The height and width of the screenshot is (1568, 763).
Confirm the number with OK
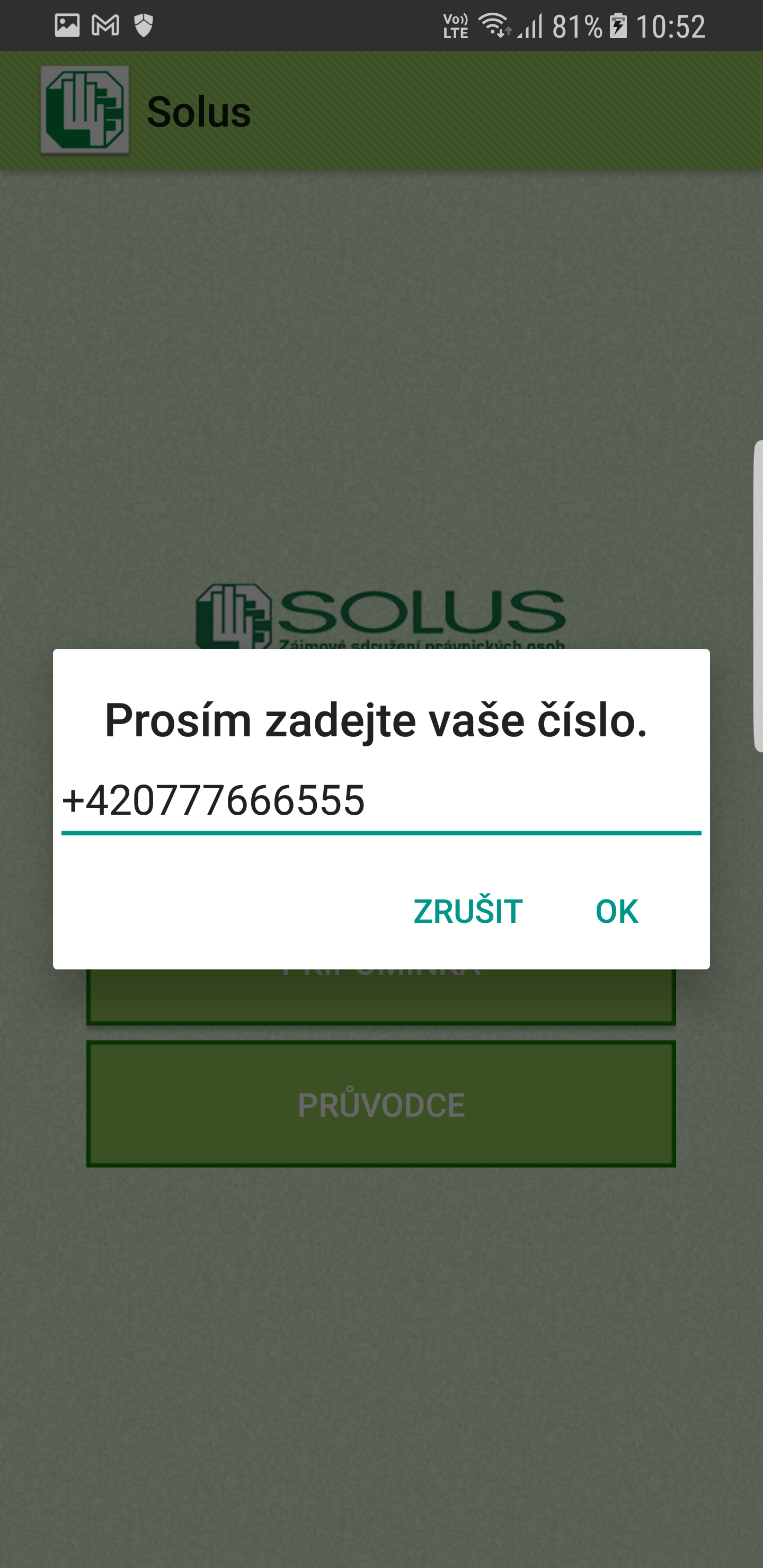[616, 911]
